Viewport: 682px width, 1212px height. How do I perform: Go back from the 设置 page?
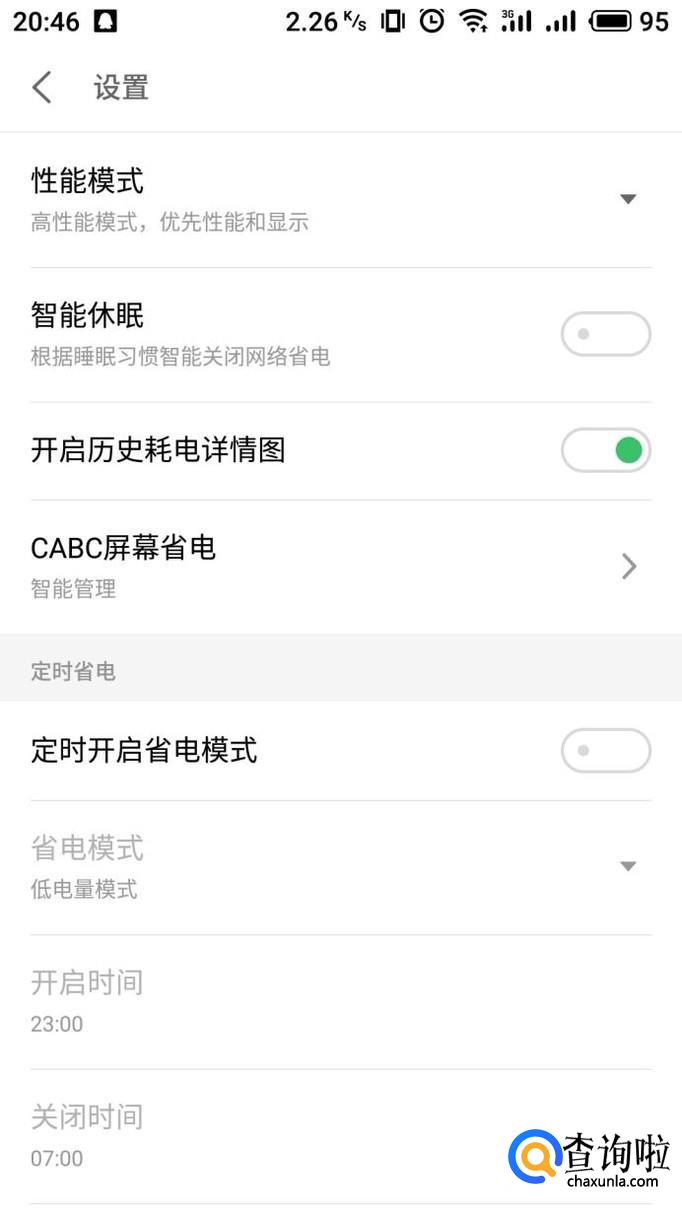pos(42,88)
